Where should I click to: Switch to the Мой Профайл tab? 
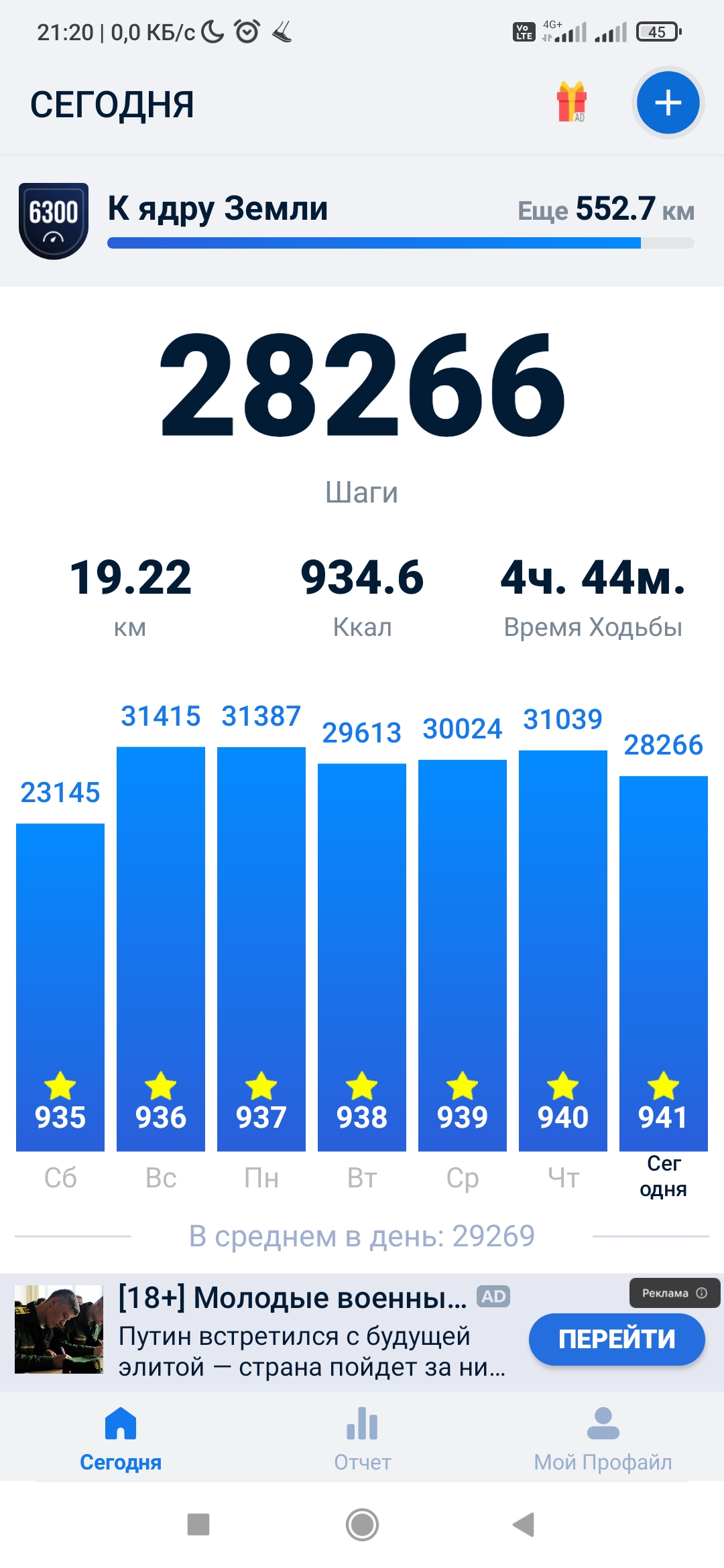[603, 1439]
